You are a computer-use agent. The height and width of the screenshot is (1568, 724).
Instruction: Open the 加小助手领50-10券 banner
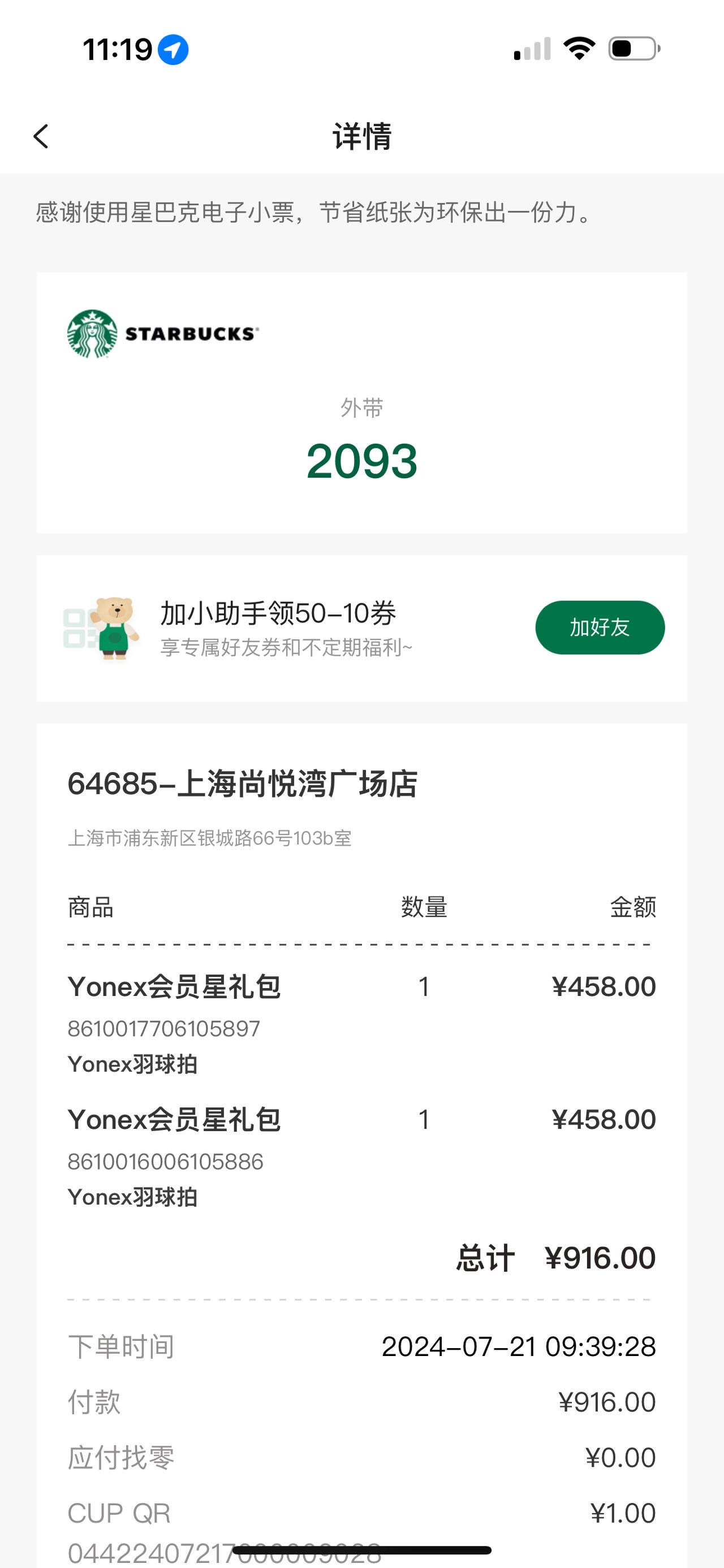click(x=361, y=628)
